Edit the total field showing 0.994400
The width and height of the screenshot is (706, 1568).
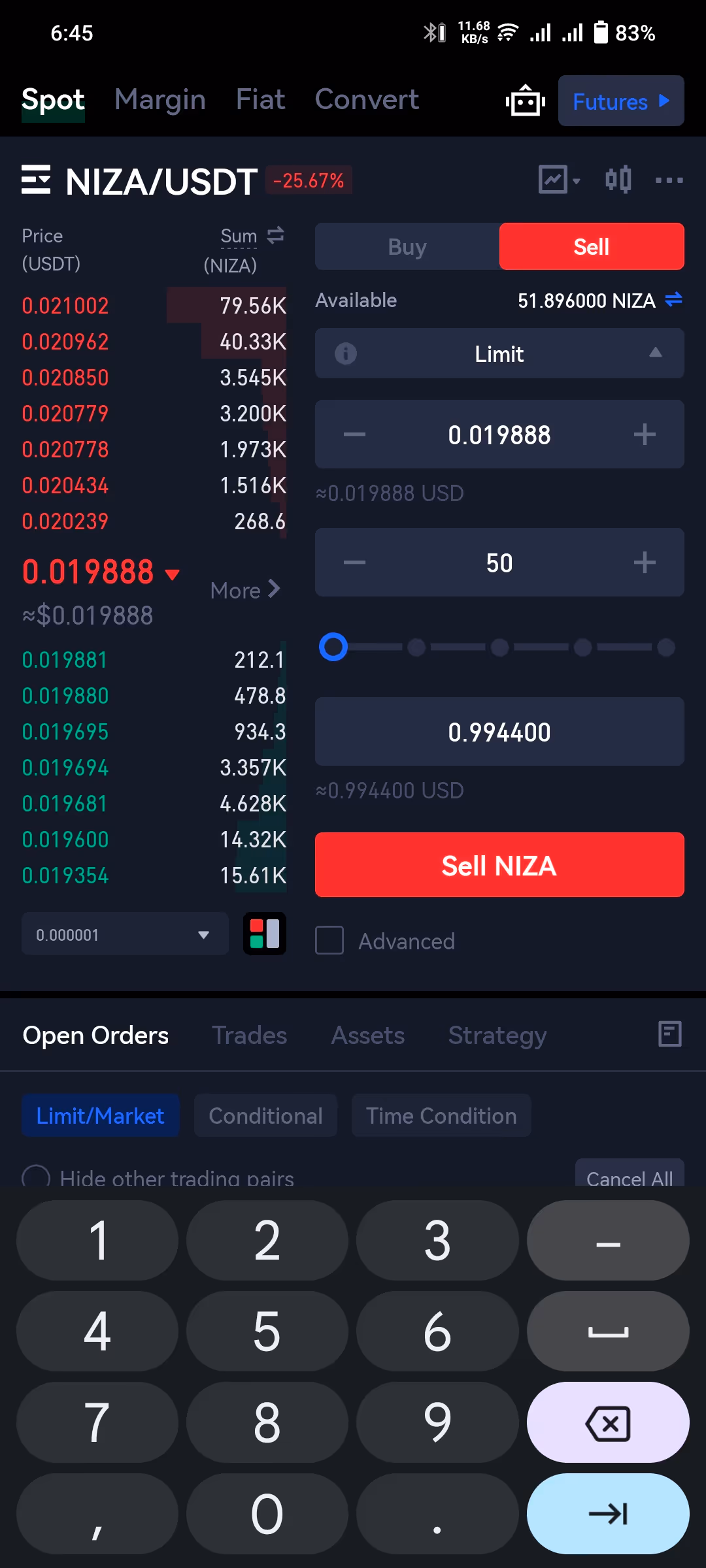499,732
